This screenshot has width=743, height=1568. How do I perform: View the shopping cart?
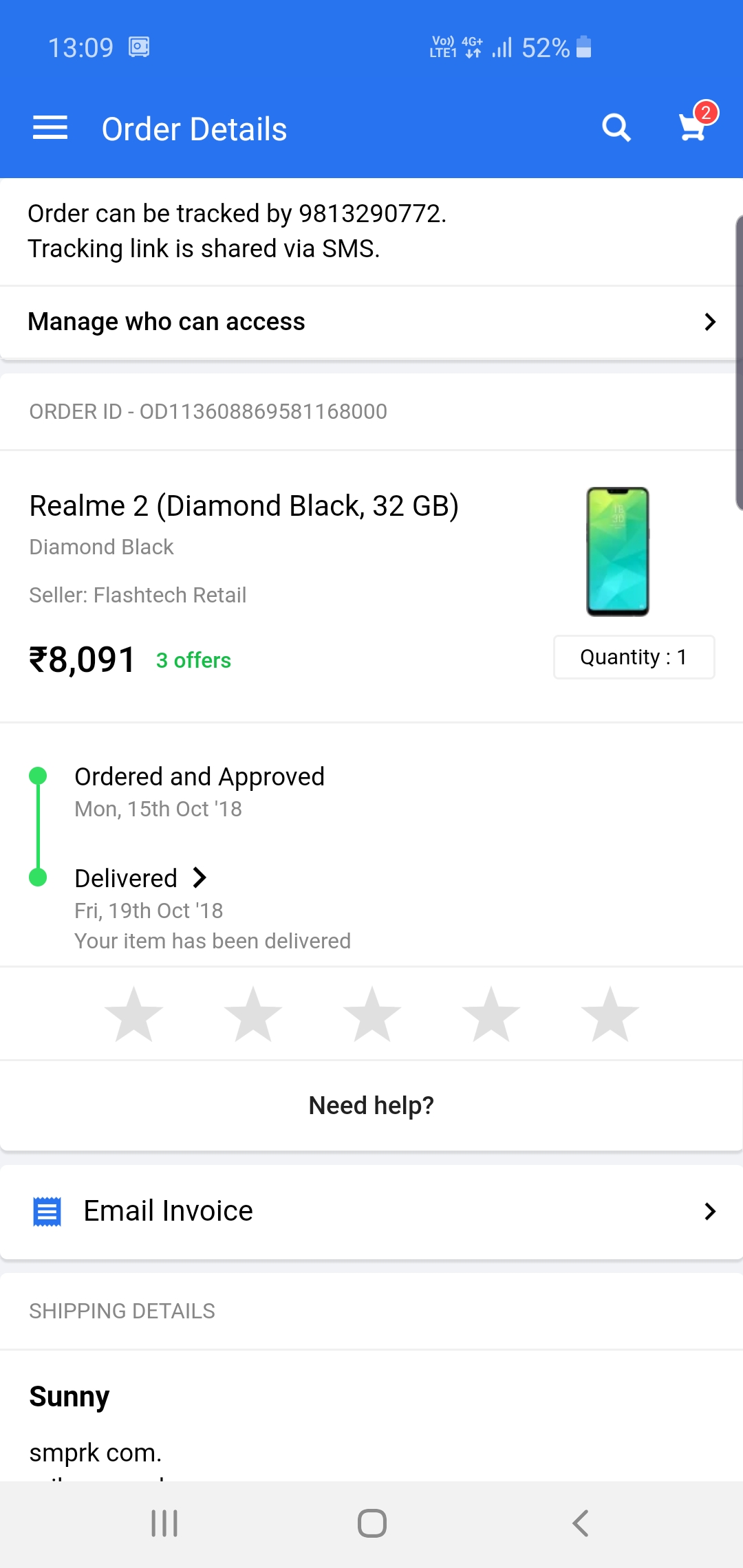(695, 127)
